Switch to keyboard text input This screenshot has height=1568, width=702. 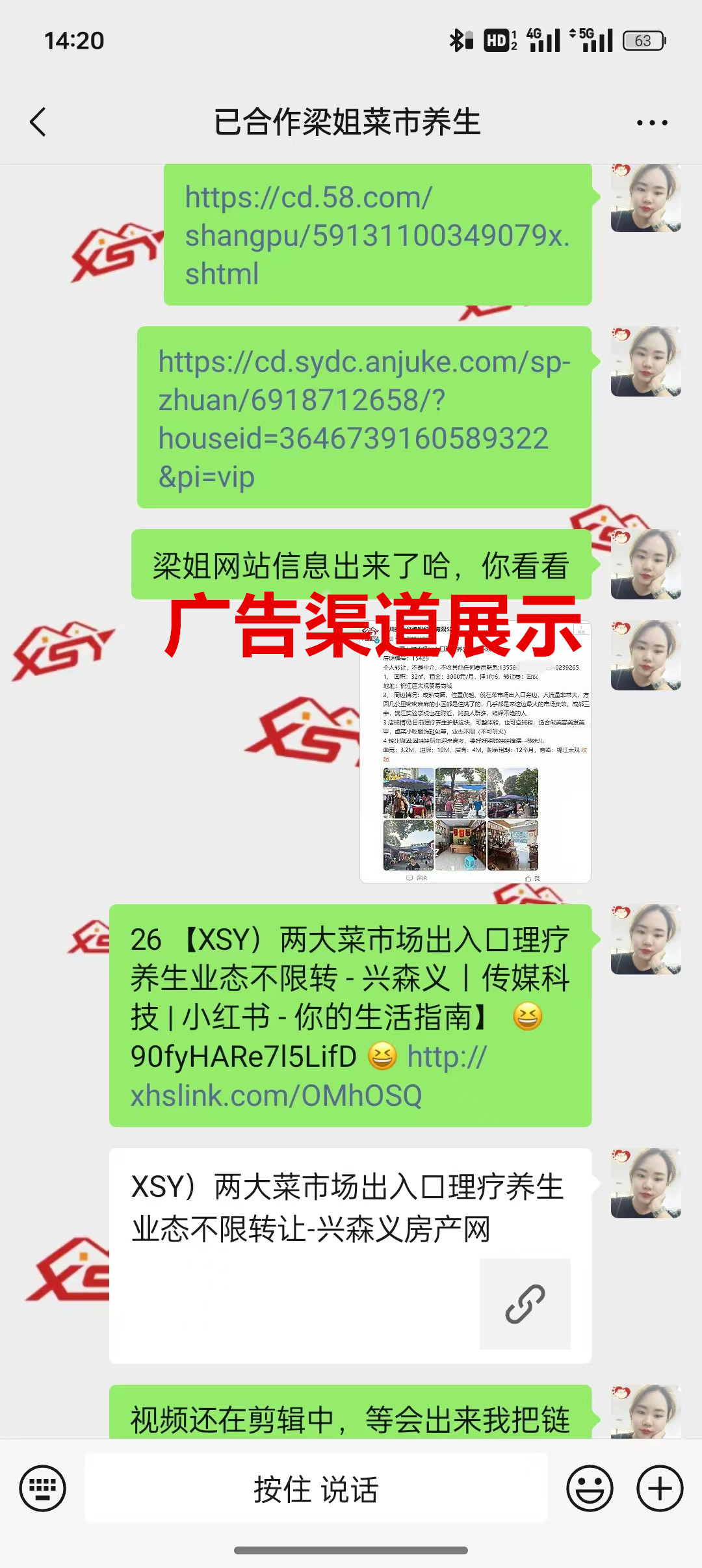(43, 1488)
